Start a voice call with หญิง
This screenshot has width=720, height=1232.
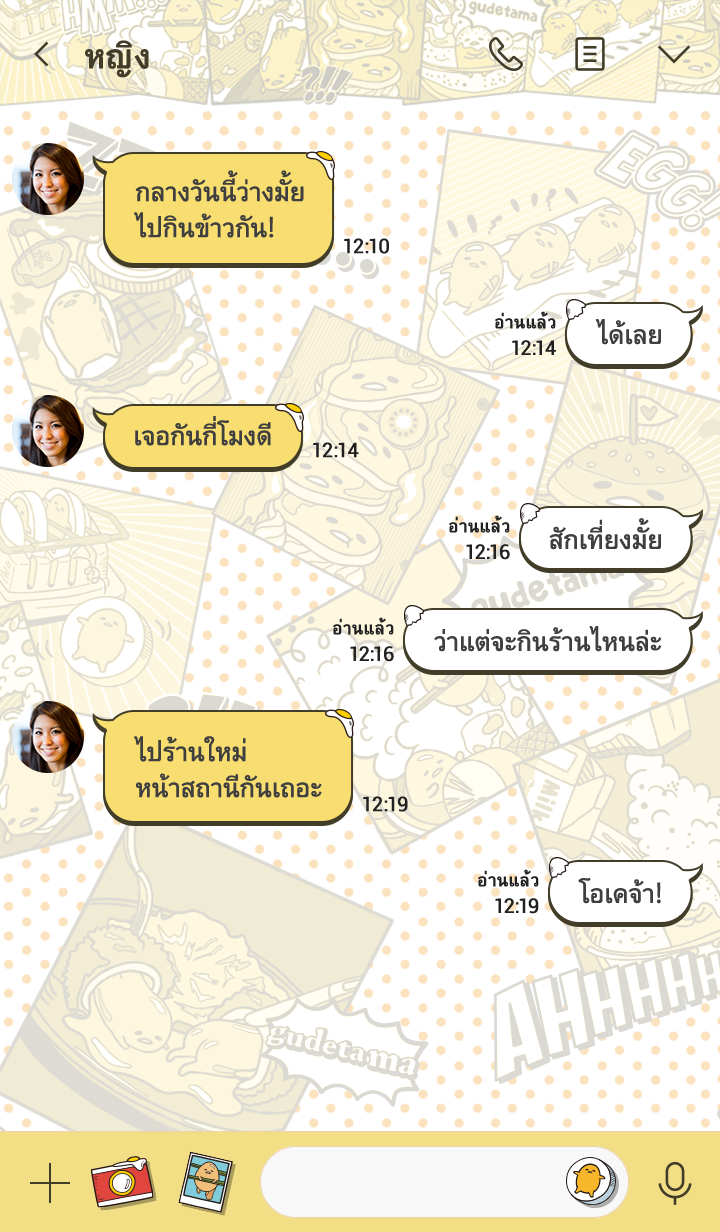coord(505,55)
